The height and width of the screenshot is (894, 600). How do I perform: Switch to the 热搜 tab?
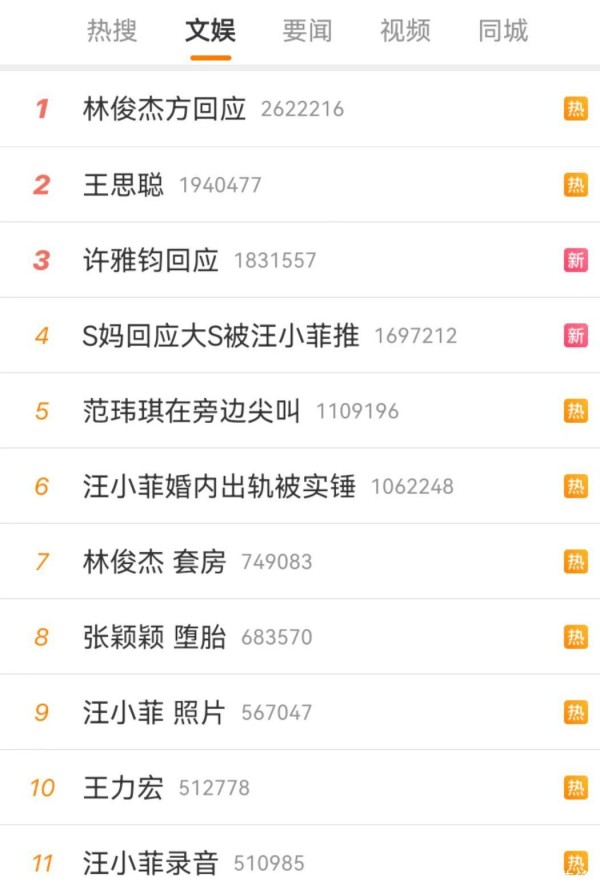coord(112,31)
